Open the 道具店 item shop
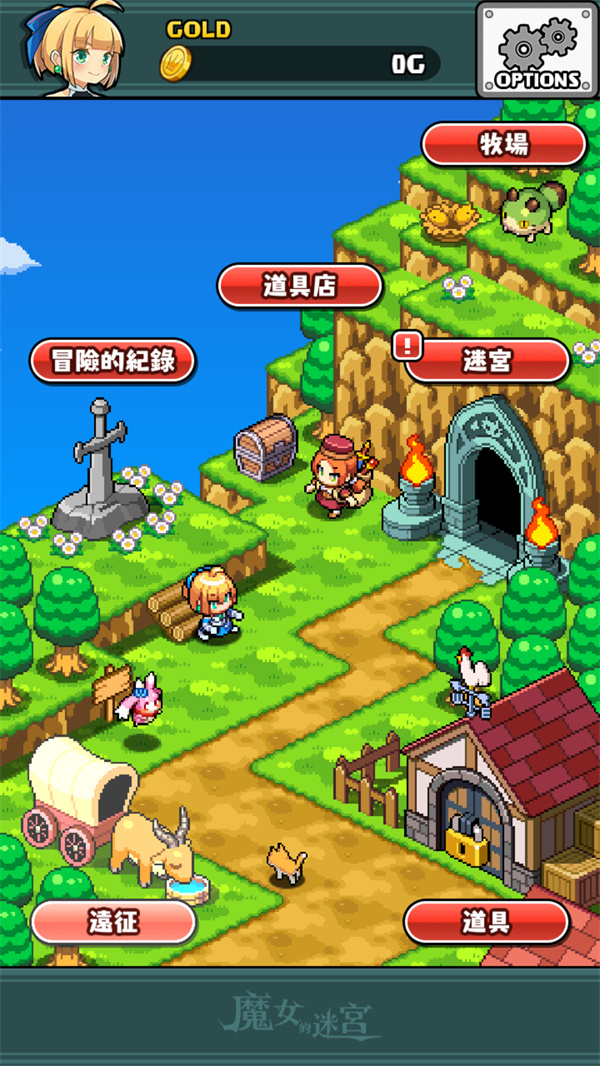 point(300,286)
